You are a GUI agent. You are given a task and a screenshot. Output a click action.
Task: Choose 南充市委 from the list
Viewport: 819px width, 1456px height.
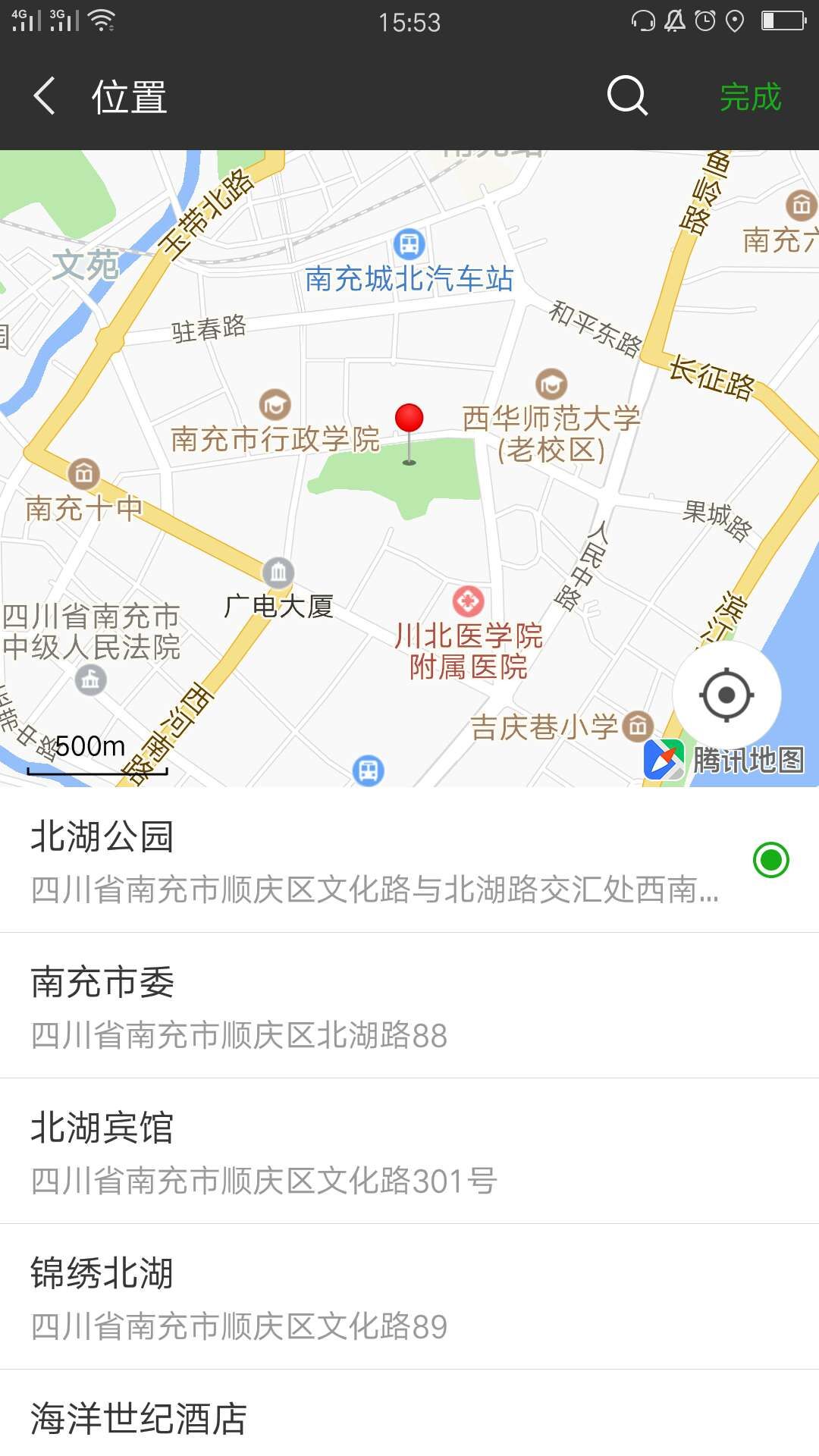pos(409,1006)
